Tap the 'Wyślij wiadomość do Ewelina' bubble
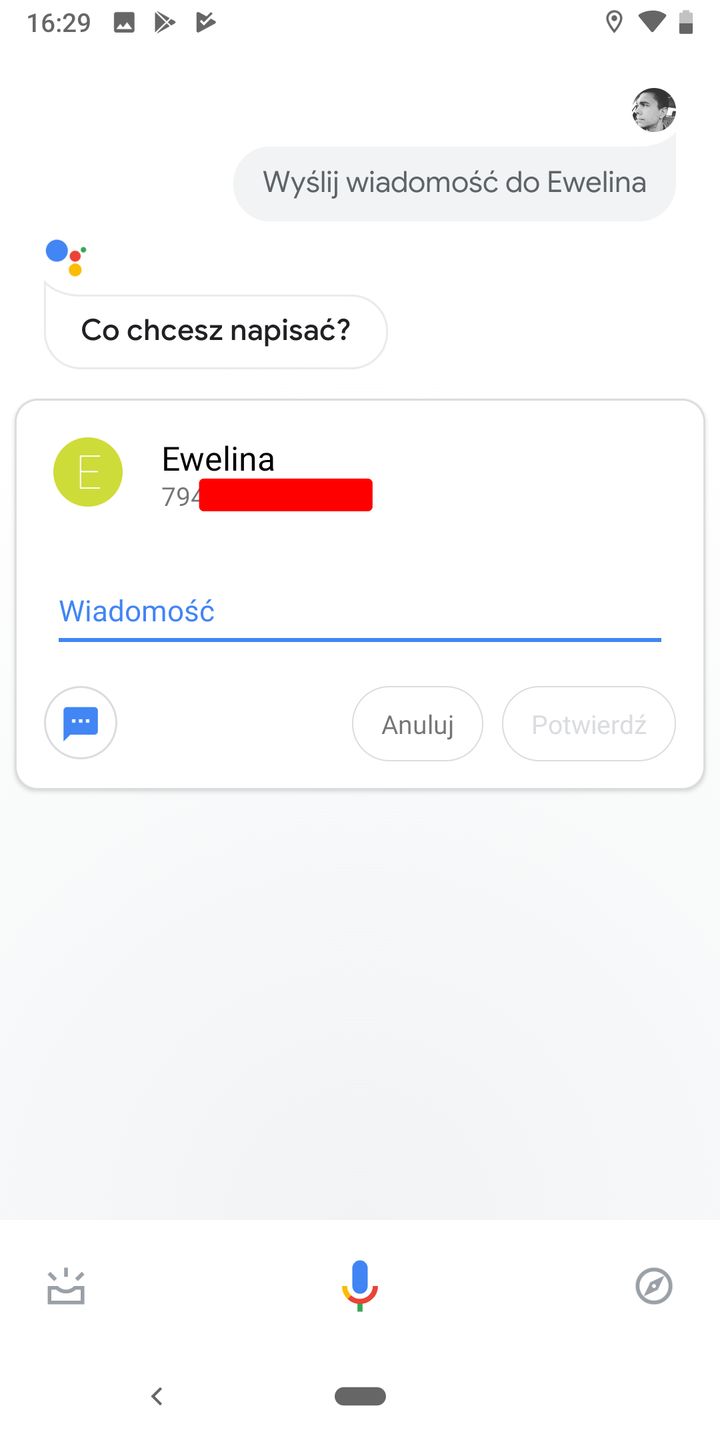Viewport: 720px width, 1440px height. tap(453, 182)
